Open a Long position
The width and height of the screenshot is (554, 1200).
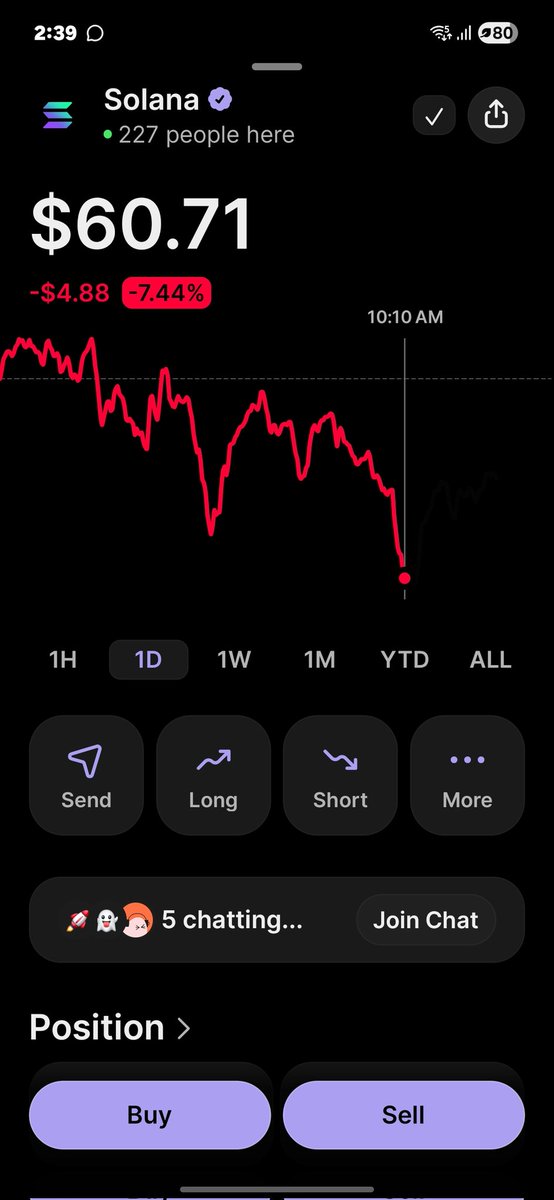pos(213,775)
